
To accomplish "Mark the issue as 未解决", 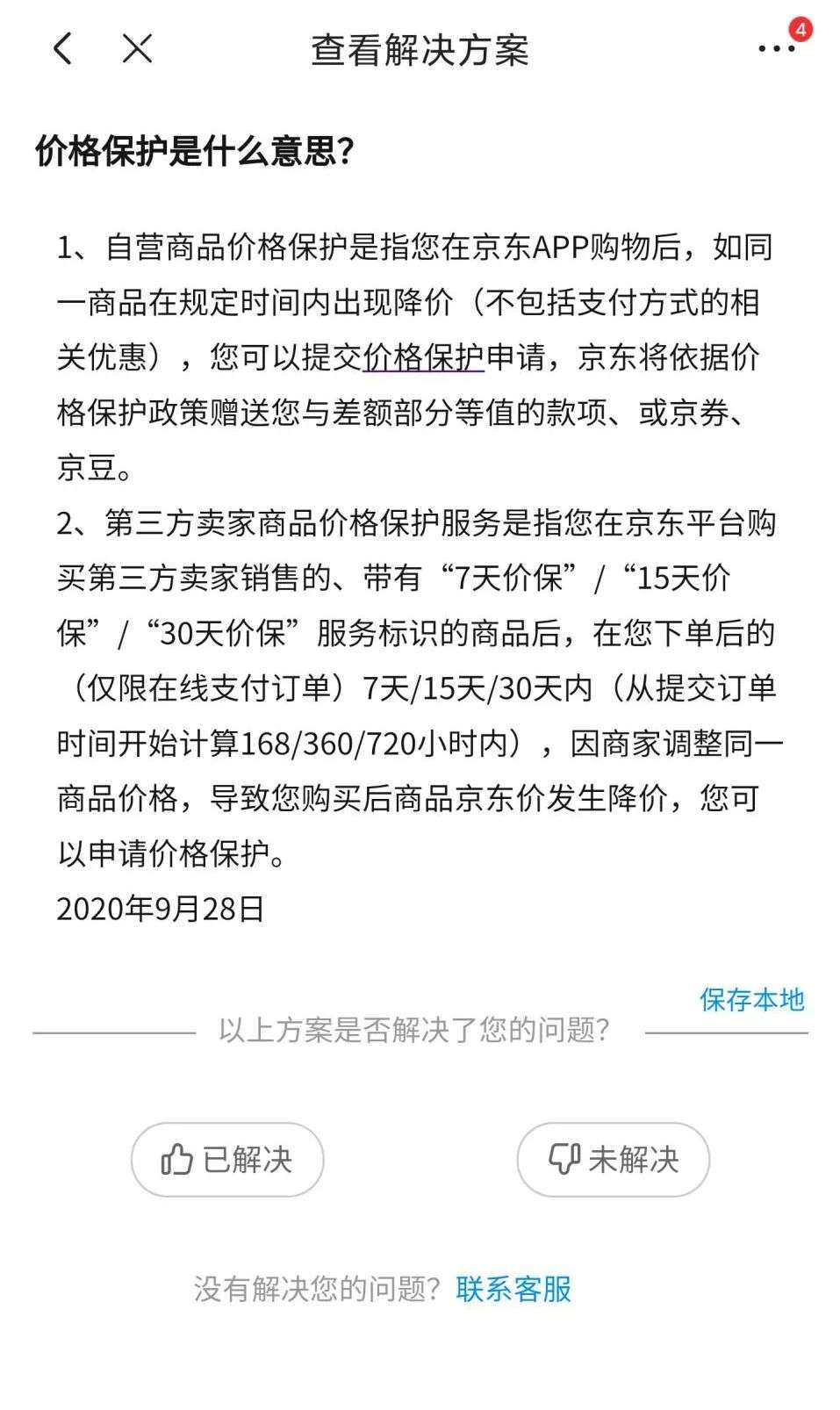I will point(613,1159).
